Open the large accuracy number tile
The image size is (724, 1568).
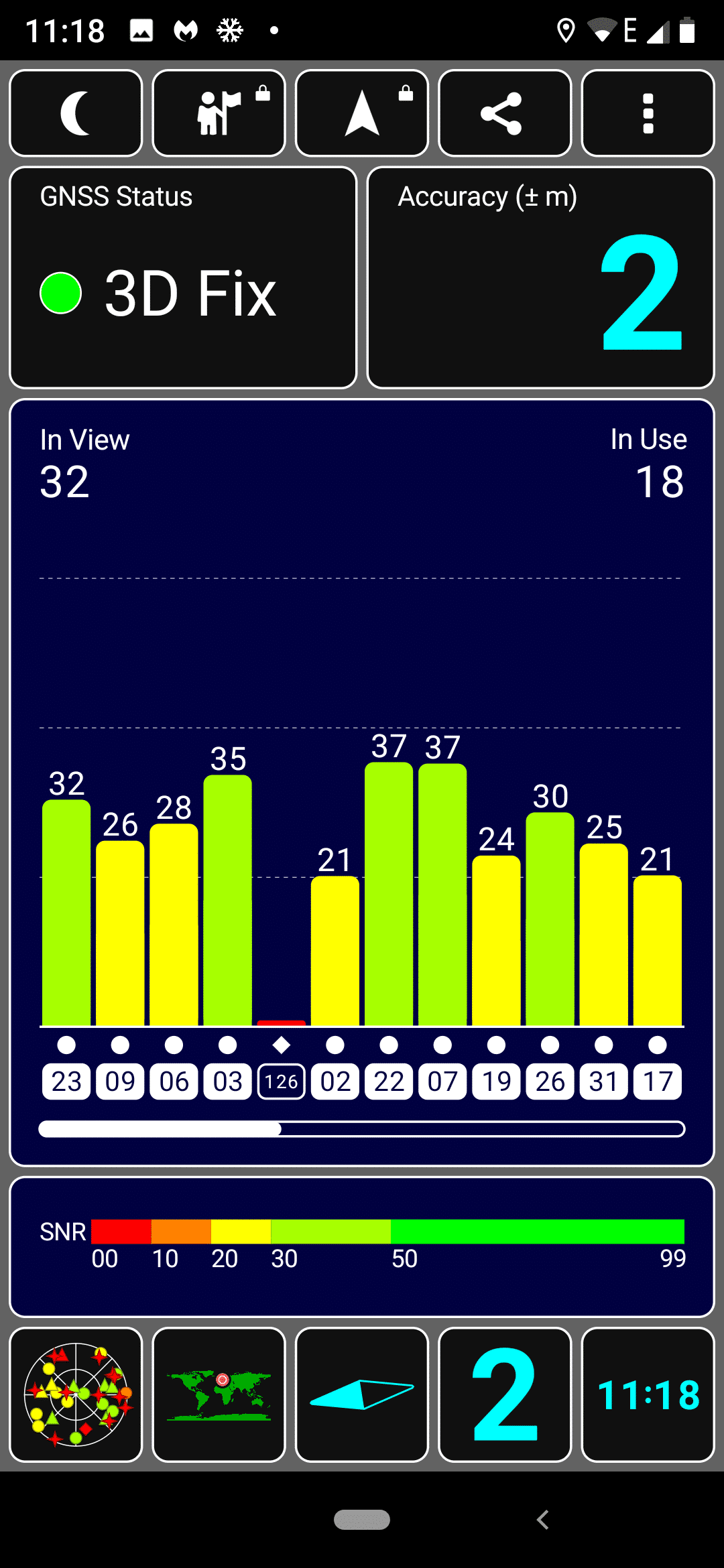[505, 1394]
